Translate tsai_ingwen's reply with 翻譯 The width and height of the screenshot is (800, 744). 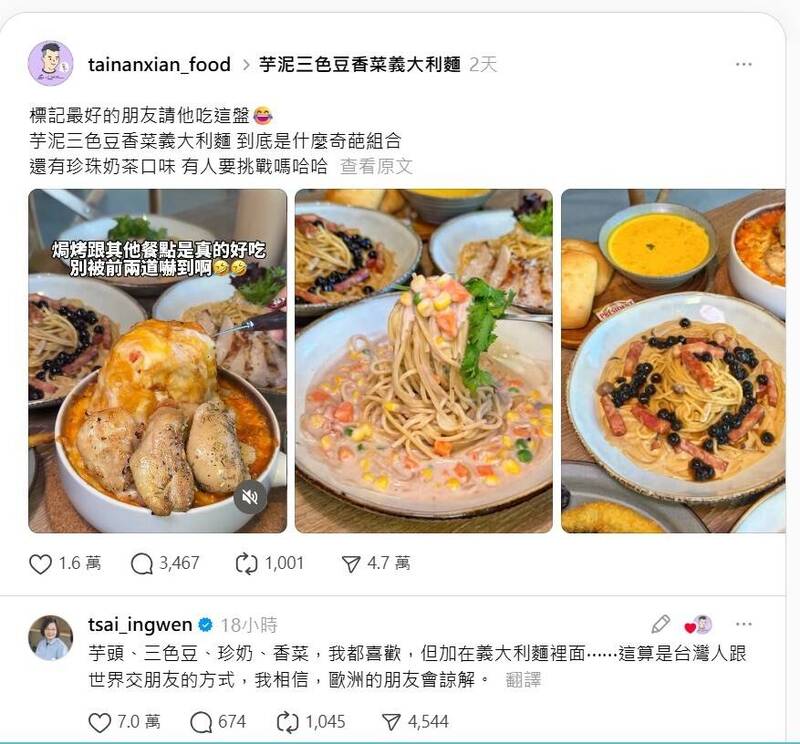click(x=523, y=679)
